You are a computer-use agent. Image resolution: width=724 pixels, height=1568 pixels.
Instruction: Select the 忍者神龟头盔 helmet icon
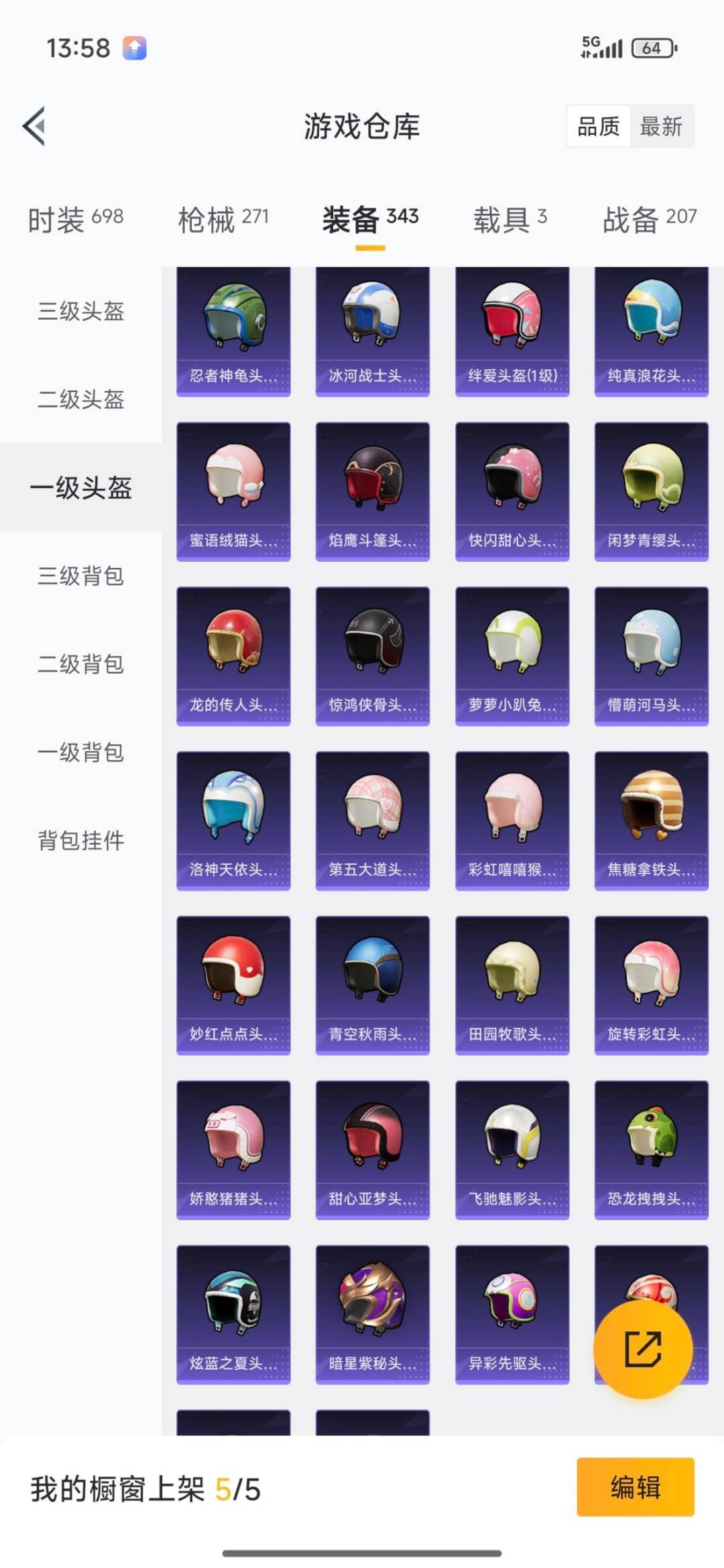tap(233, 328)
